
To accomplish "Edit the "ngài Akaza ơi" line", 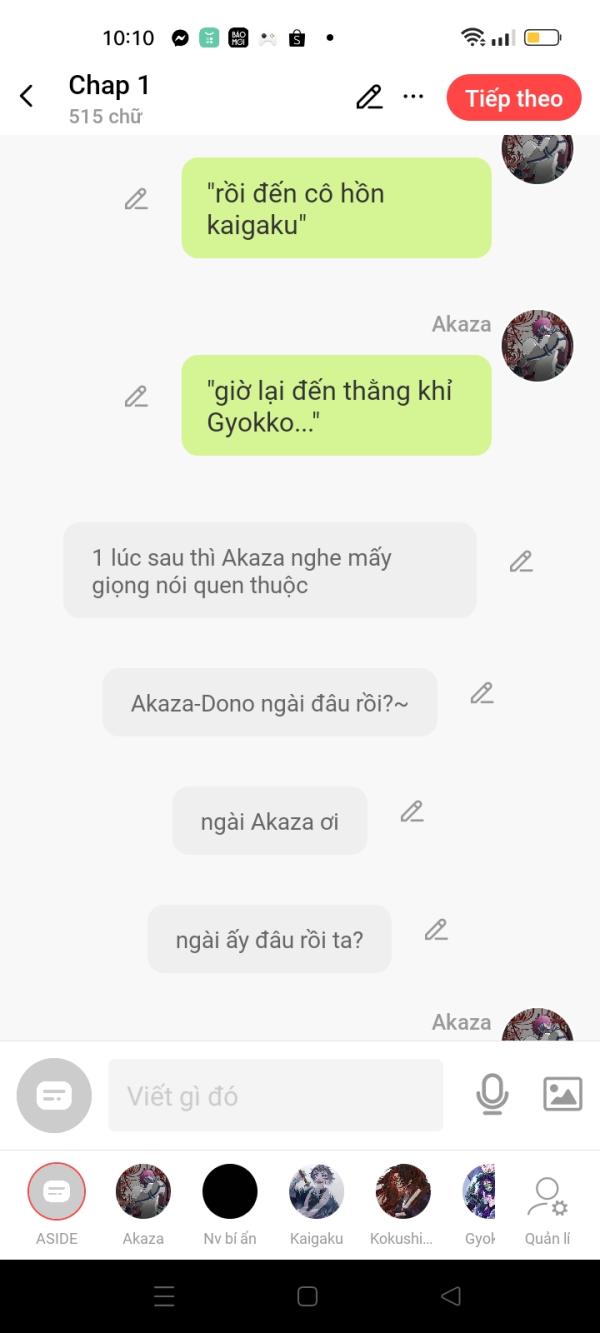I will point(412,812).
